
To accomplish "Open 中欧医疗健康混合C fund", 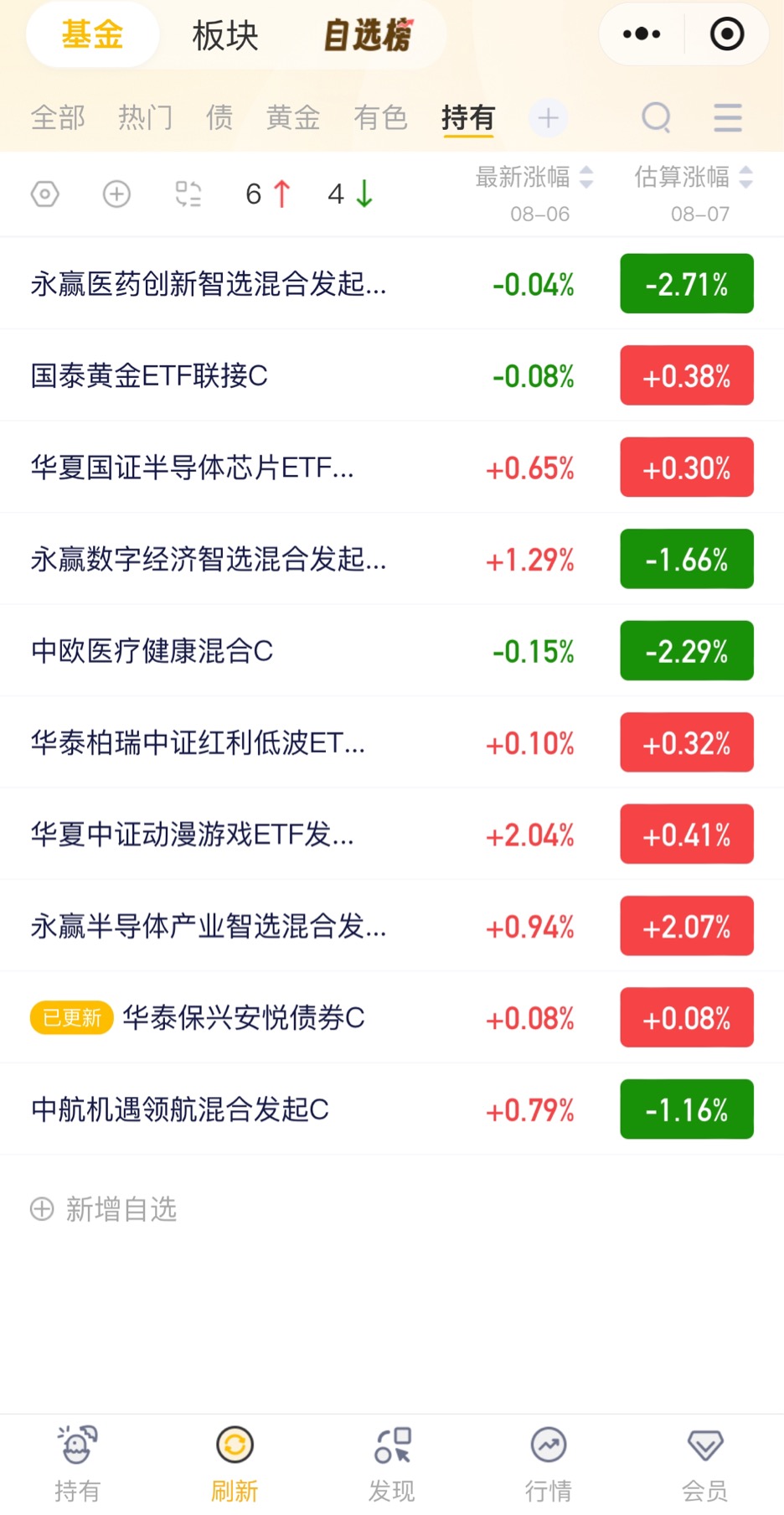I will tap(392, 650).
